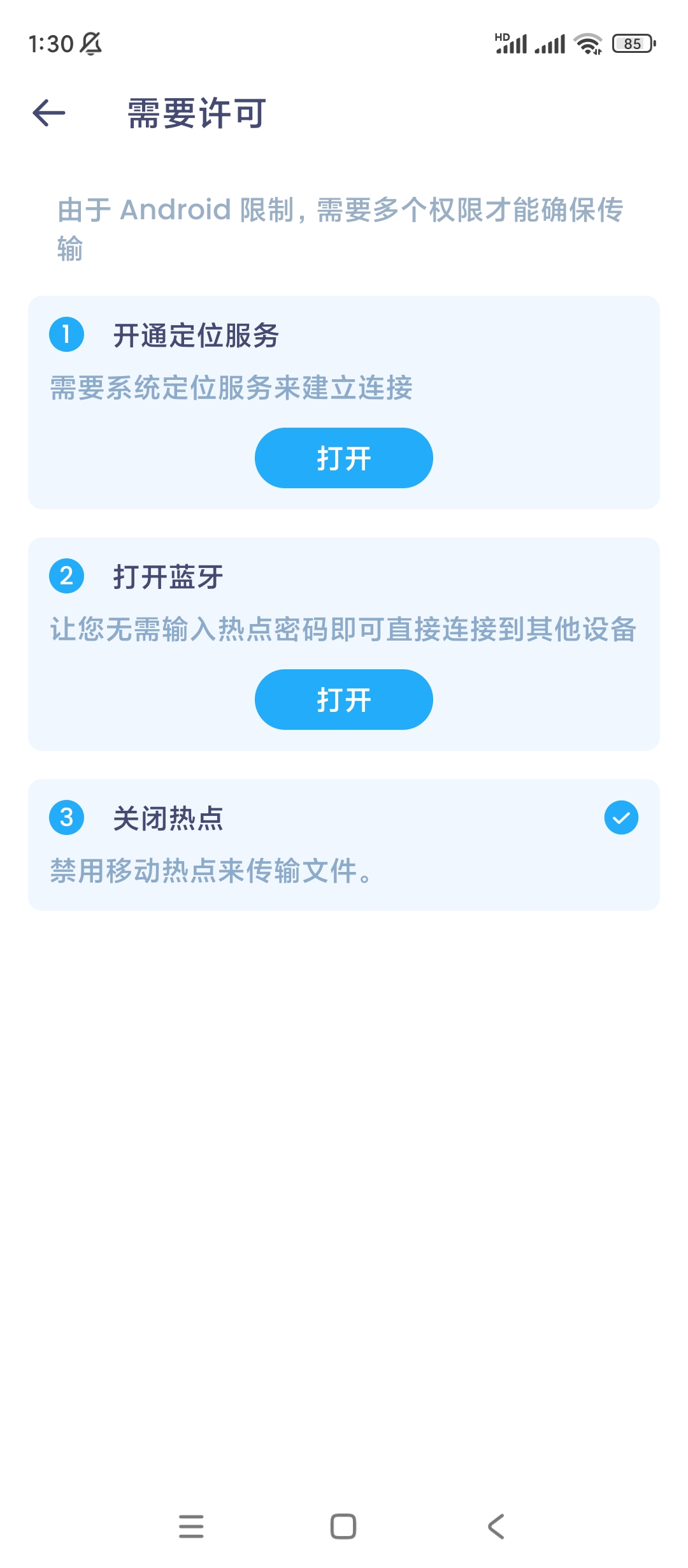Enable Bluetooth by tapping 打开 under 打开蓝牙
This screenshot has width=688, height=1568.
click(343, 699)
